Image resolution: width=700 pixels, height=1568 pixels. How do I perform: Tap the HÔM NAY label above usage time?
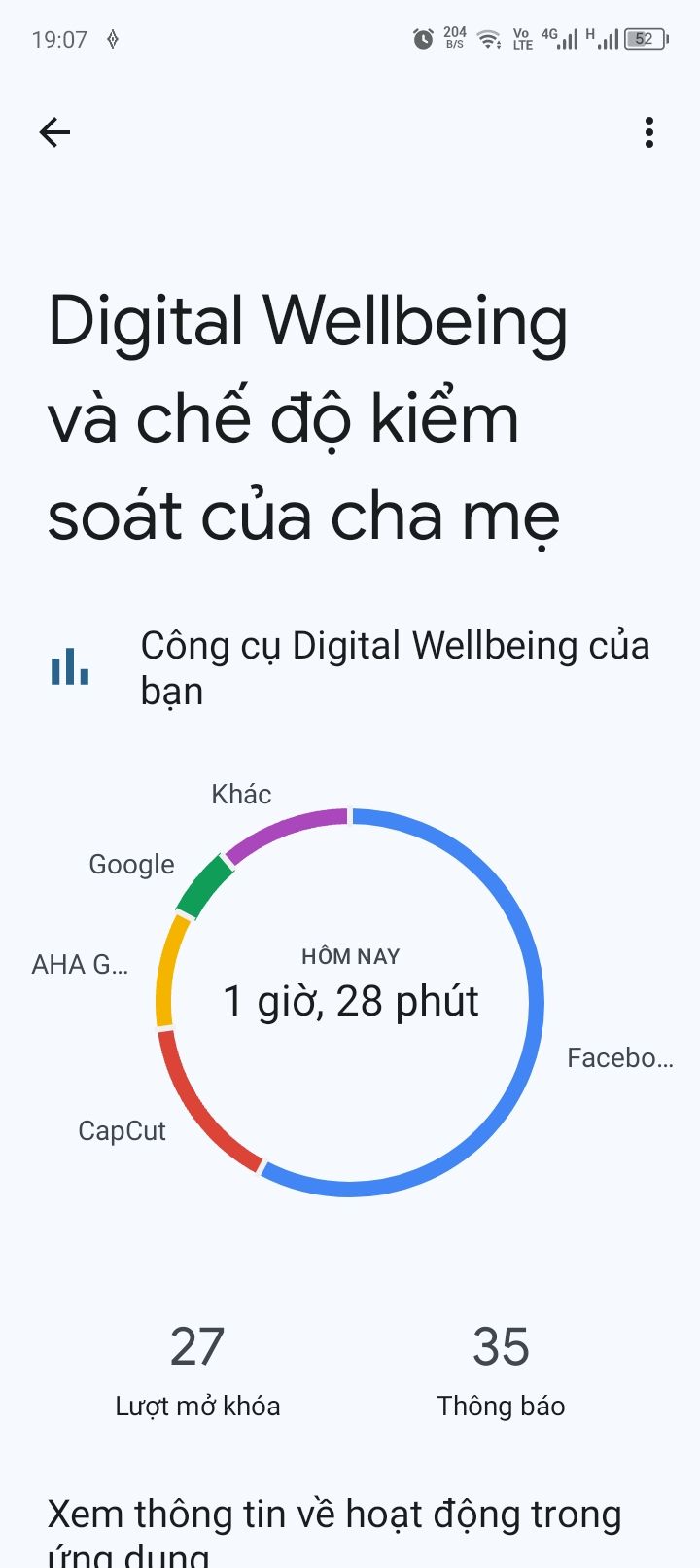click(x=351, y=956)
